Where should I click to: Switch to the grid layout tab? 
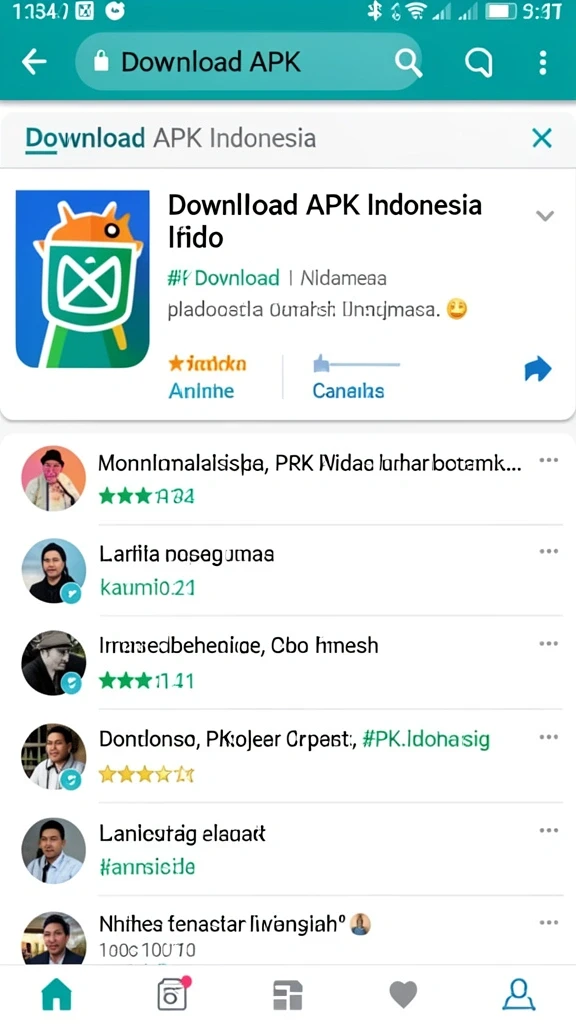click(287, 995)
